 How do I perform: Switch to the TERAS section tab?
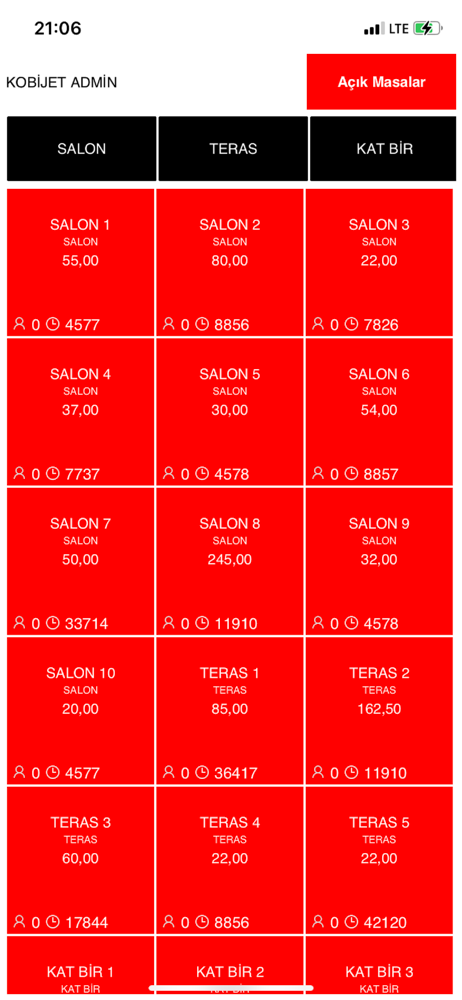click(233, 149)
